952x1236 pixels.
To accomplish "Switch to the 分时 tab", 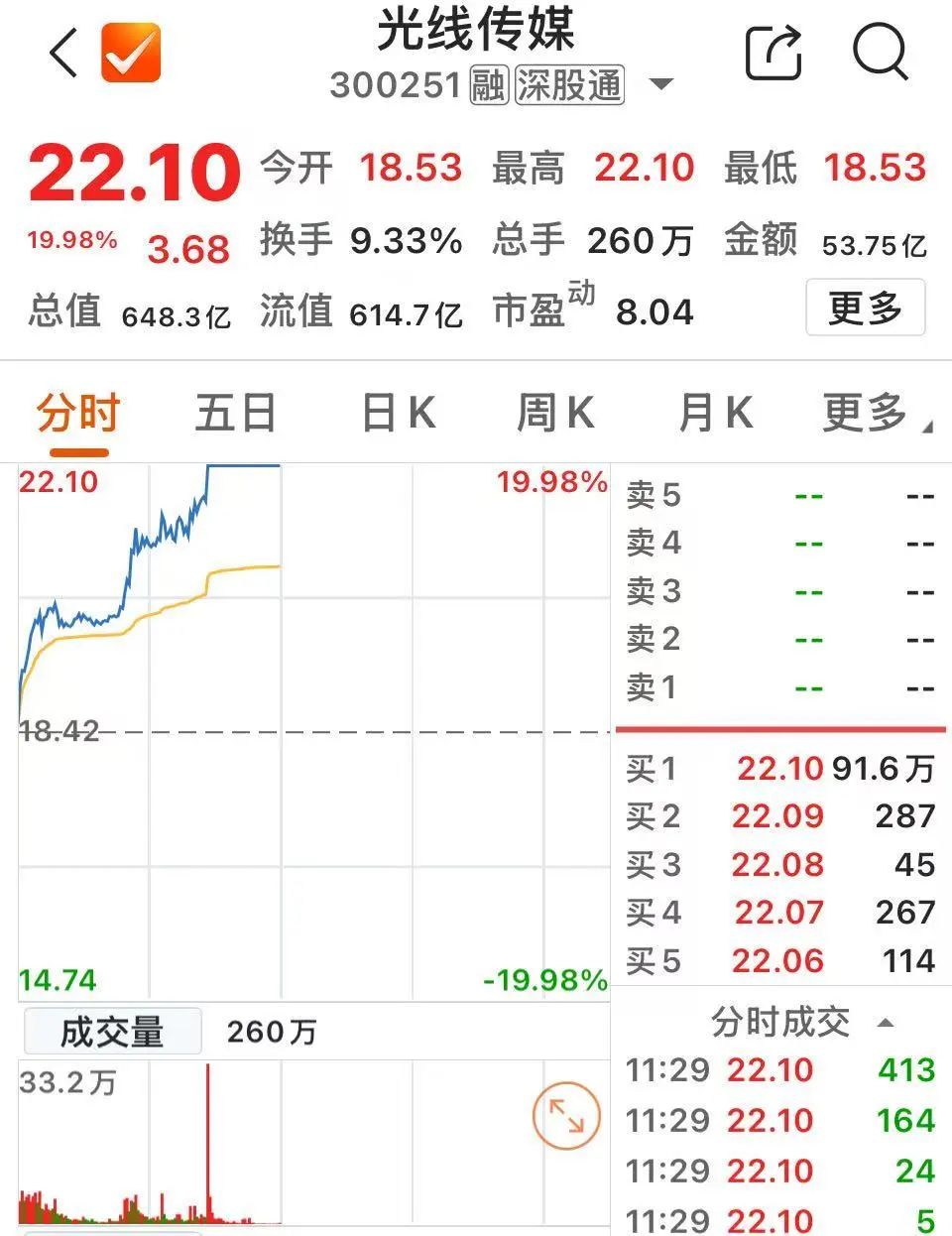I will 77,413.
